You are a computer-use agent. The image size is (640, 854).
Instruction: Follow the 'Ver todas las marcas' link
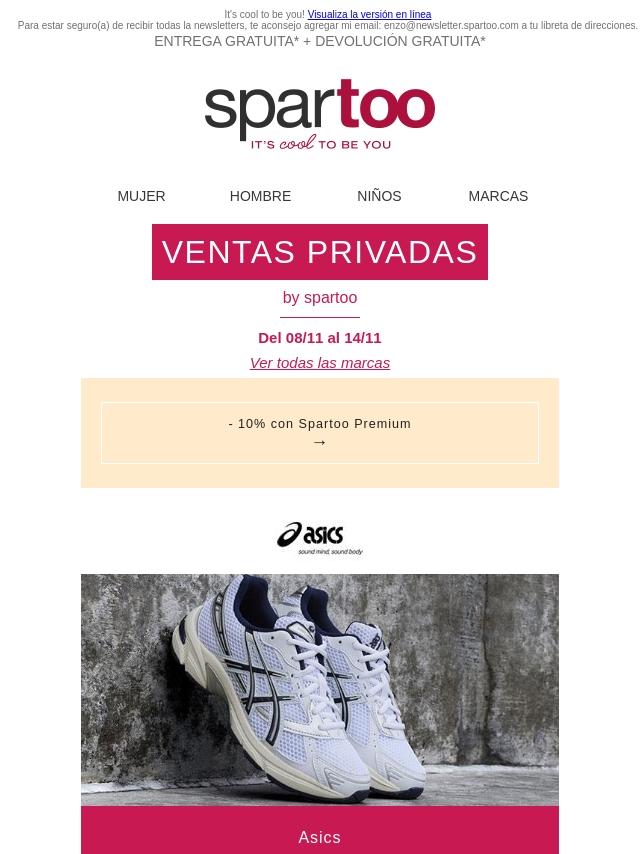pyautogui.click(x=320, y=363)
